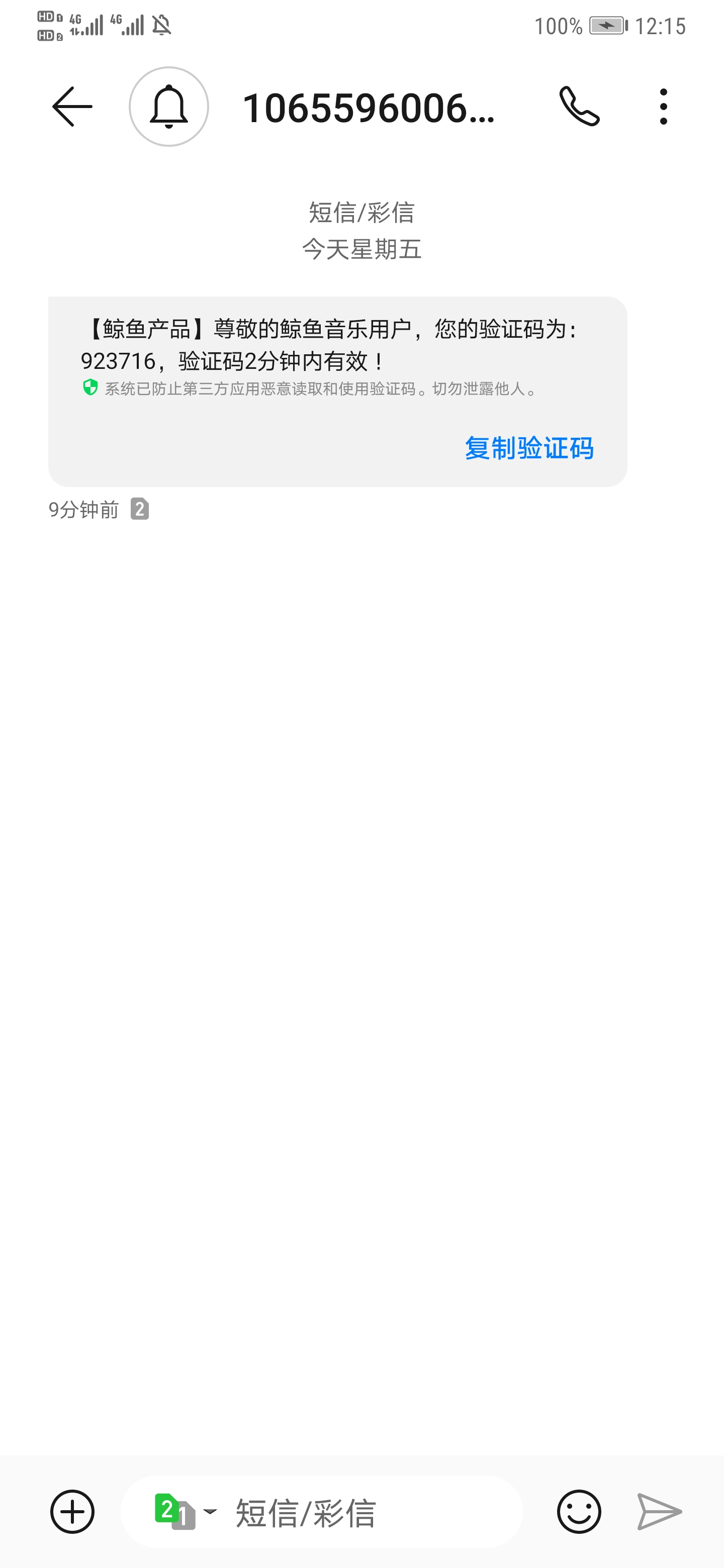Tap the sender's bell avatar
The width and height of the screenshot is (724, 1568).
pos(168,107)
